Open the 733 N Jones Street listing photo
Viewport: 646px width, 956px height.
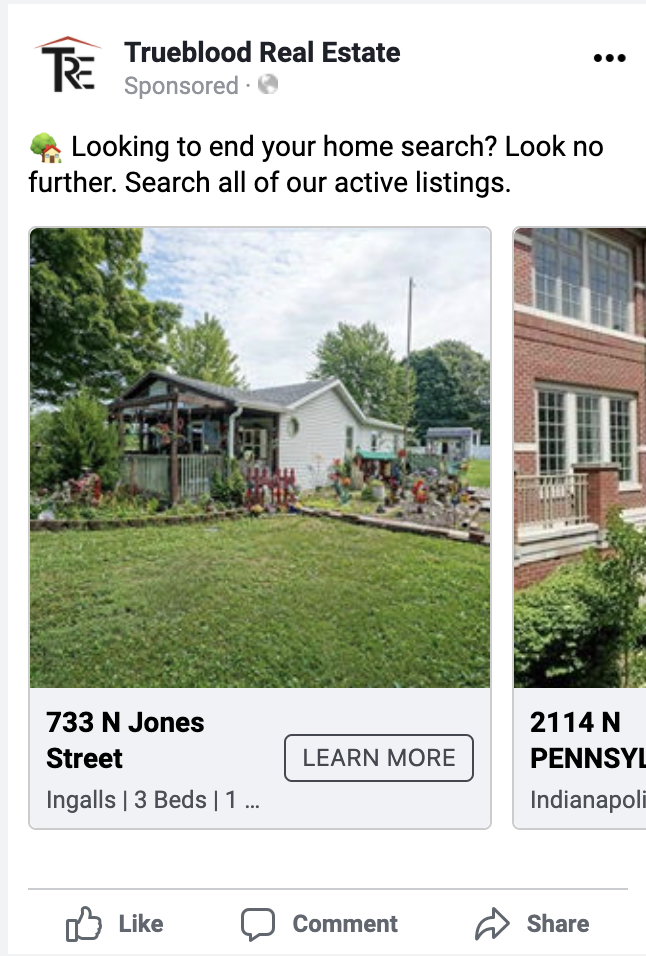coord(260,458)
